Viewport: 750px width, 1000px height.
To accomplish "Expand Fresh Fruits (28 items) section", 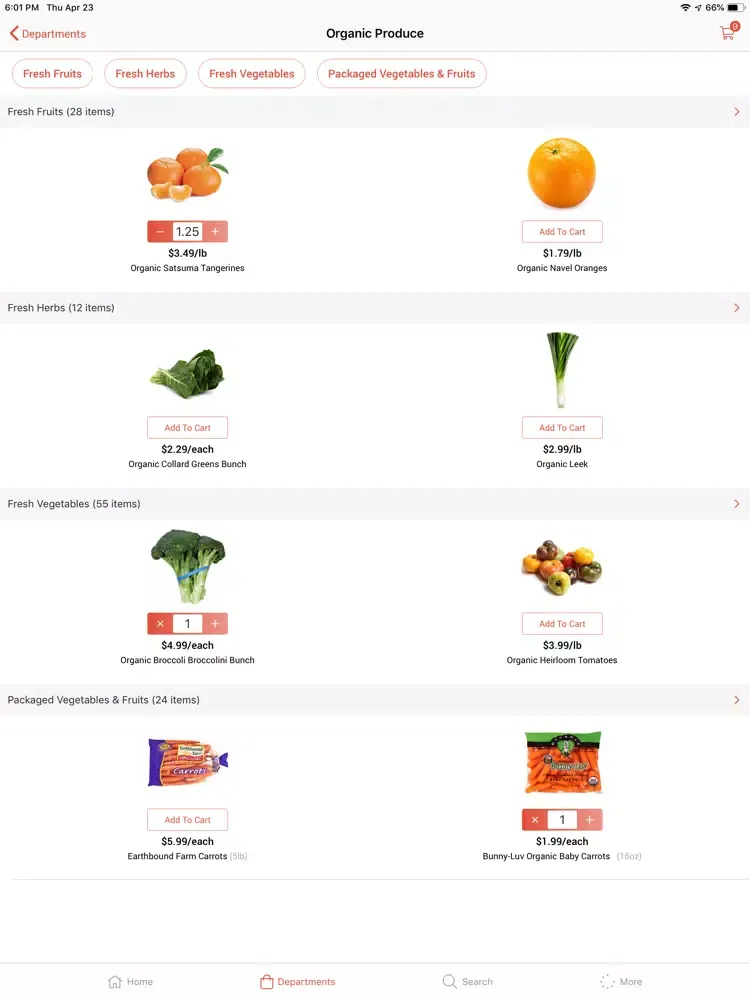I will click(737, 112).
